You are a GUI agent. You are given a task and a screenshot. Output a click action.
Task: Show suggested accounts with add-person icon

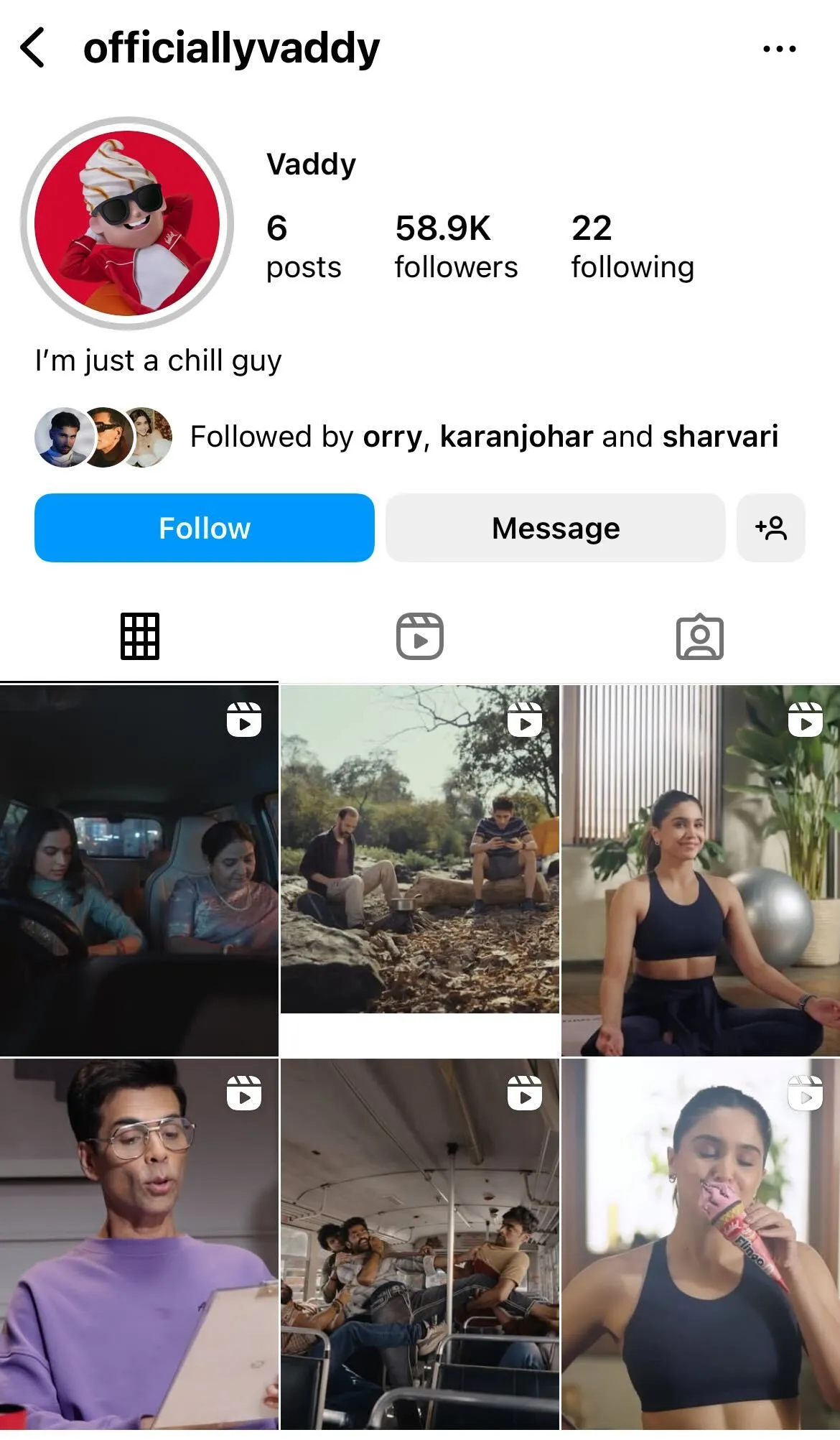click(x=770, y=528)
